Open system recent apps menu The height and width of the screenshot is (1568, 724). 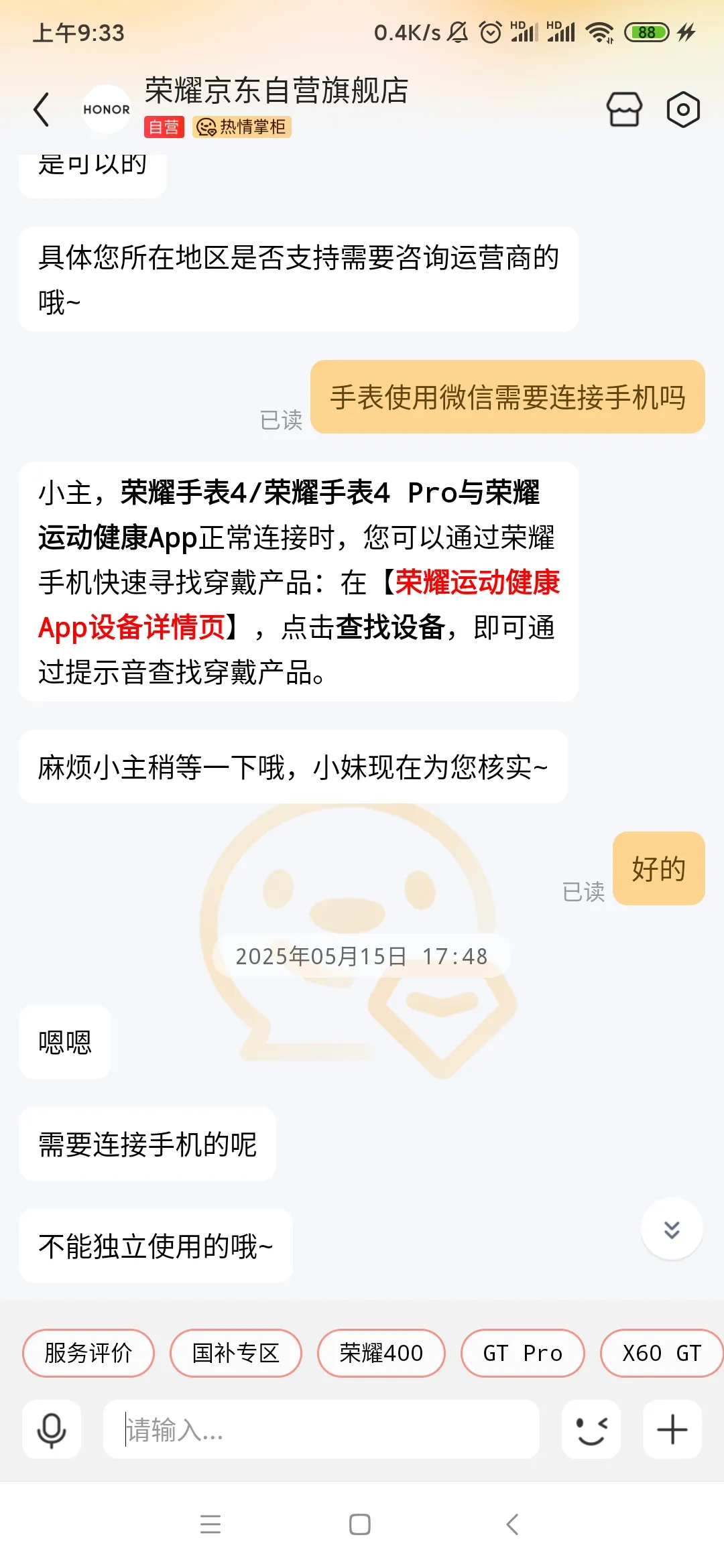click(210, 1524)
